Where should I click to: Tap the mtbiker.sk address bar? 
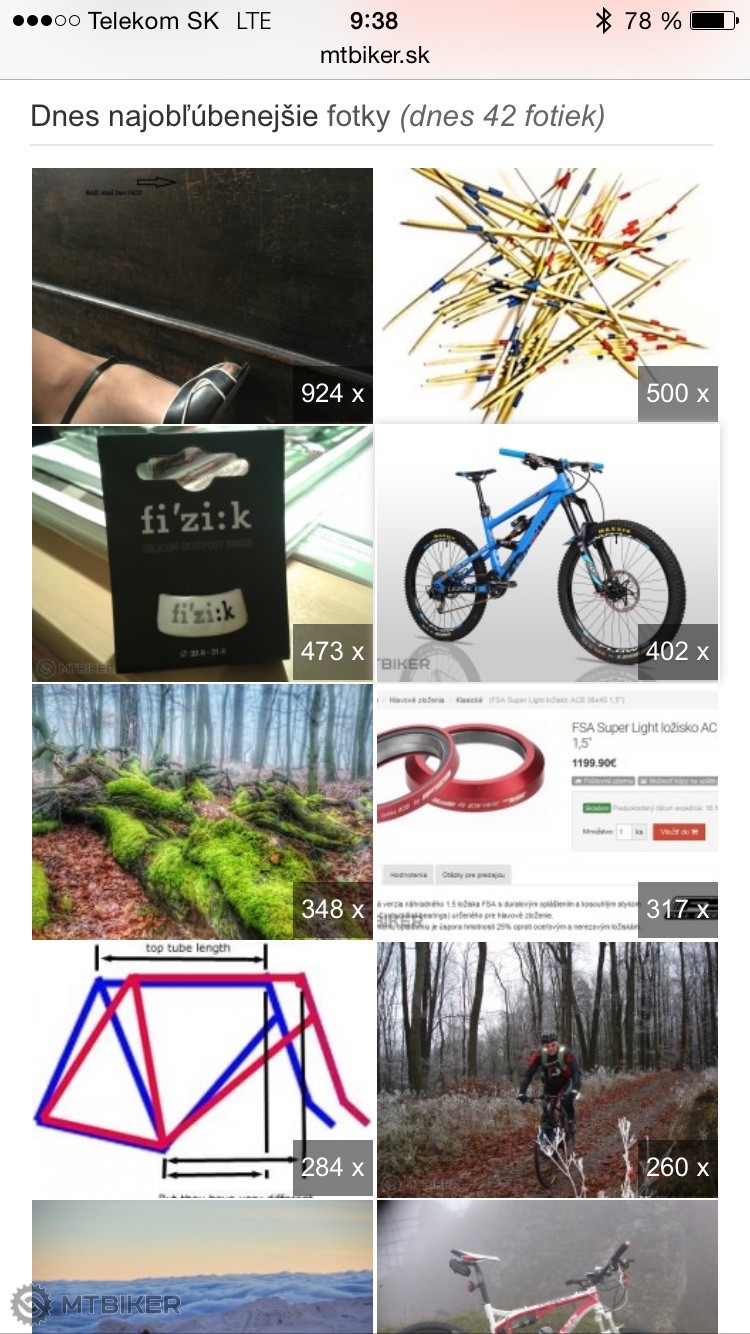coord(375,55)
